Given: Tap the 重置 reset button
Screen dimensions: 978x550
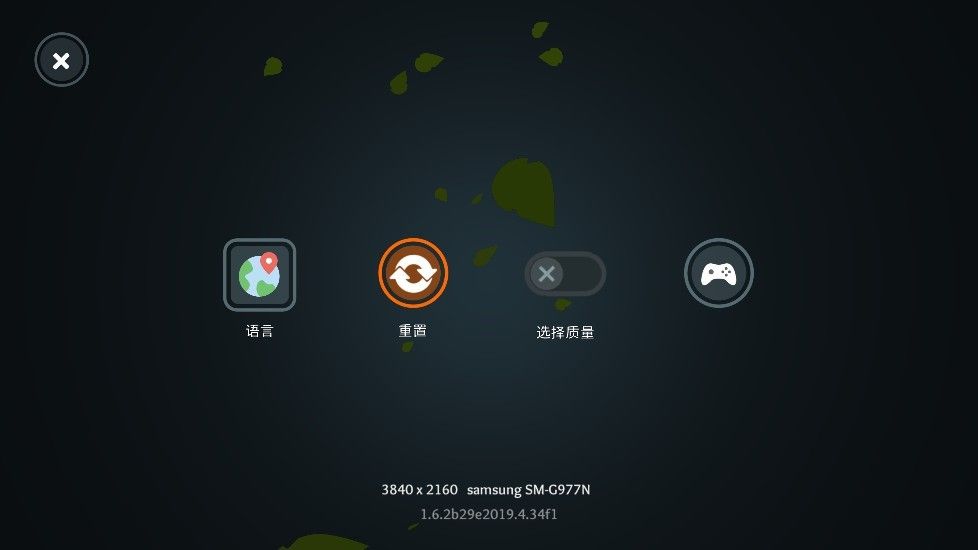Looking at the screenshot, I should (413, 274).
